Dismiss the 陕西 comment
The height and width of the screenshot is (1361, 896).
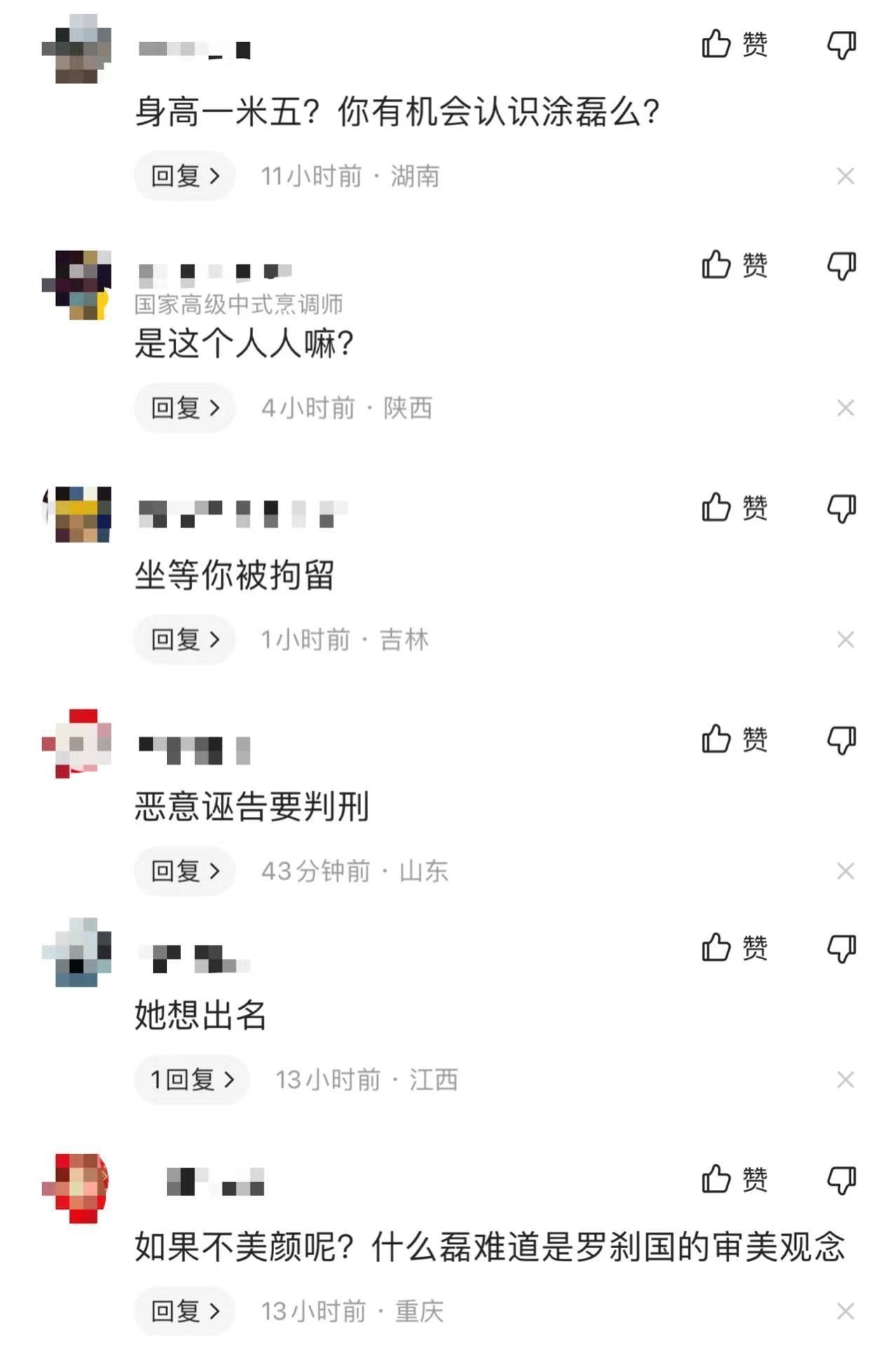[x=846, y=407]
